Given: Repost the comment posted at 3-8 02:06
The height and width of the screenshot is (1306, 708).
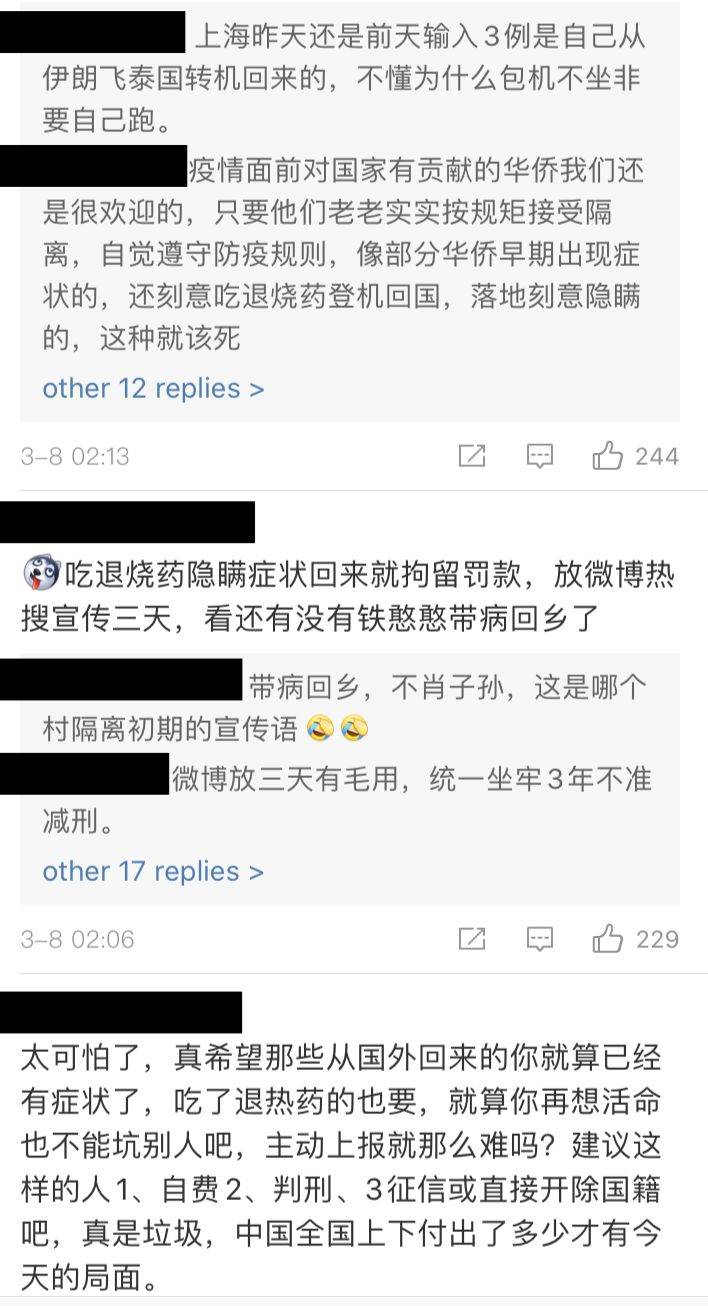Looking at the screenshot, I should coord(471,939).
